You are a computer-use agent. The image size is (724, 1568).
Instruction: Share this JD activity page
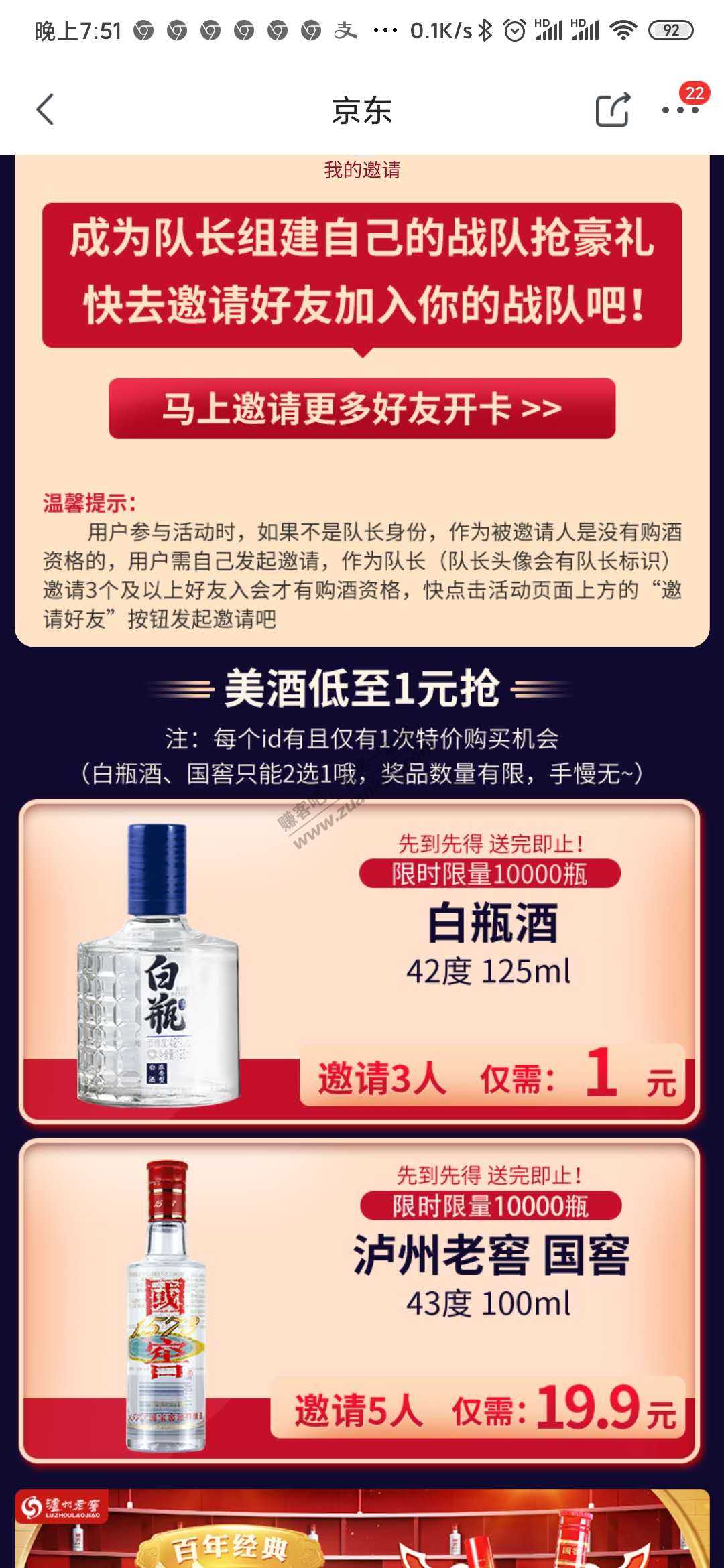[x=613, y=110]
